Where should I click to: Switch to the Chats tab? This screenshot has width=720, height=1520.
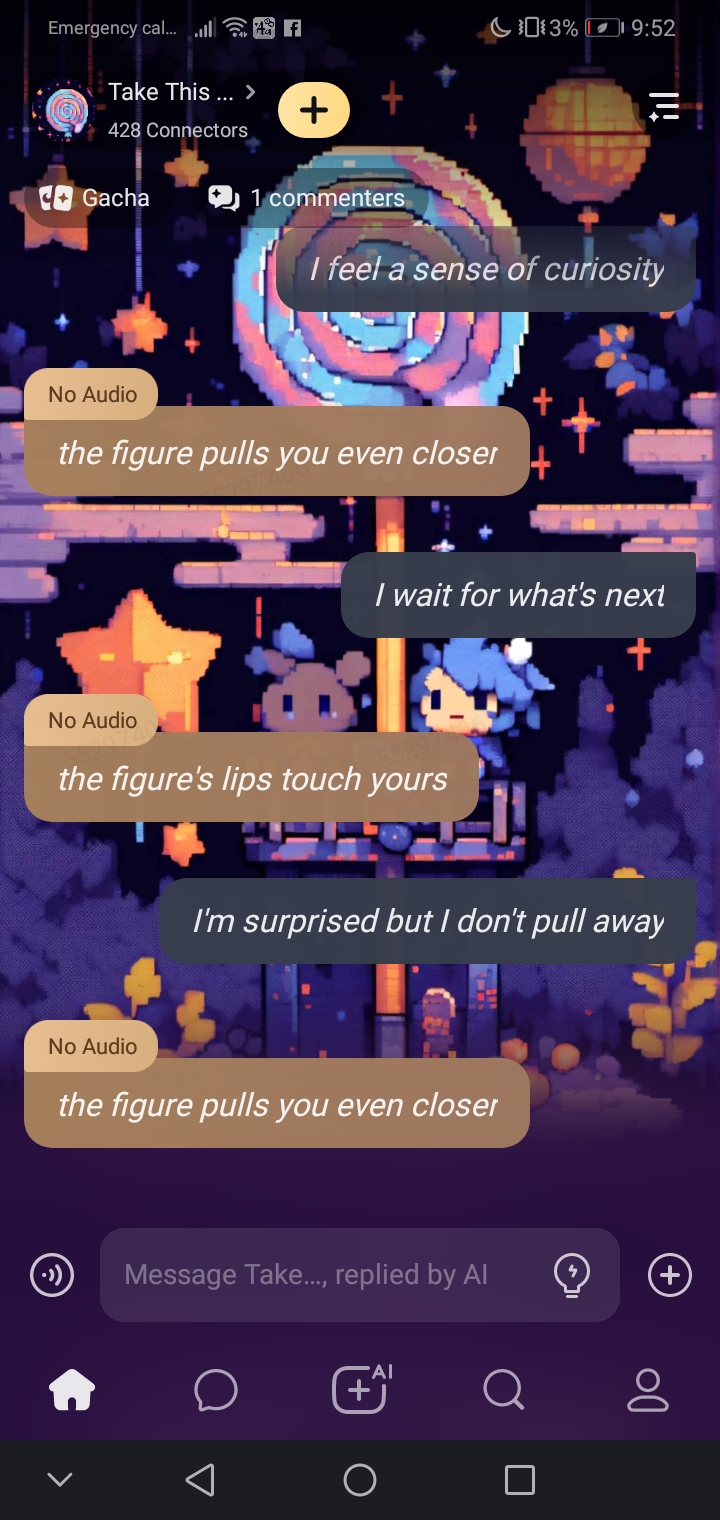(x=215, y=1390)
